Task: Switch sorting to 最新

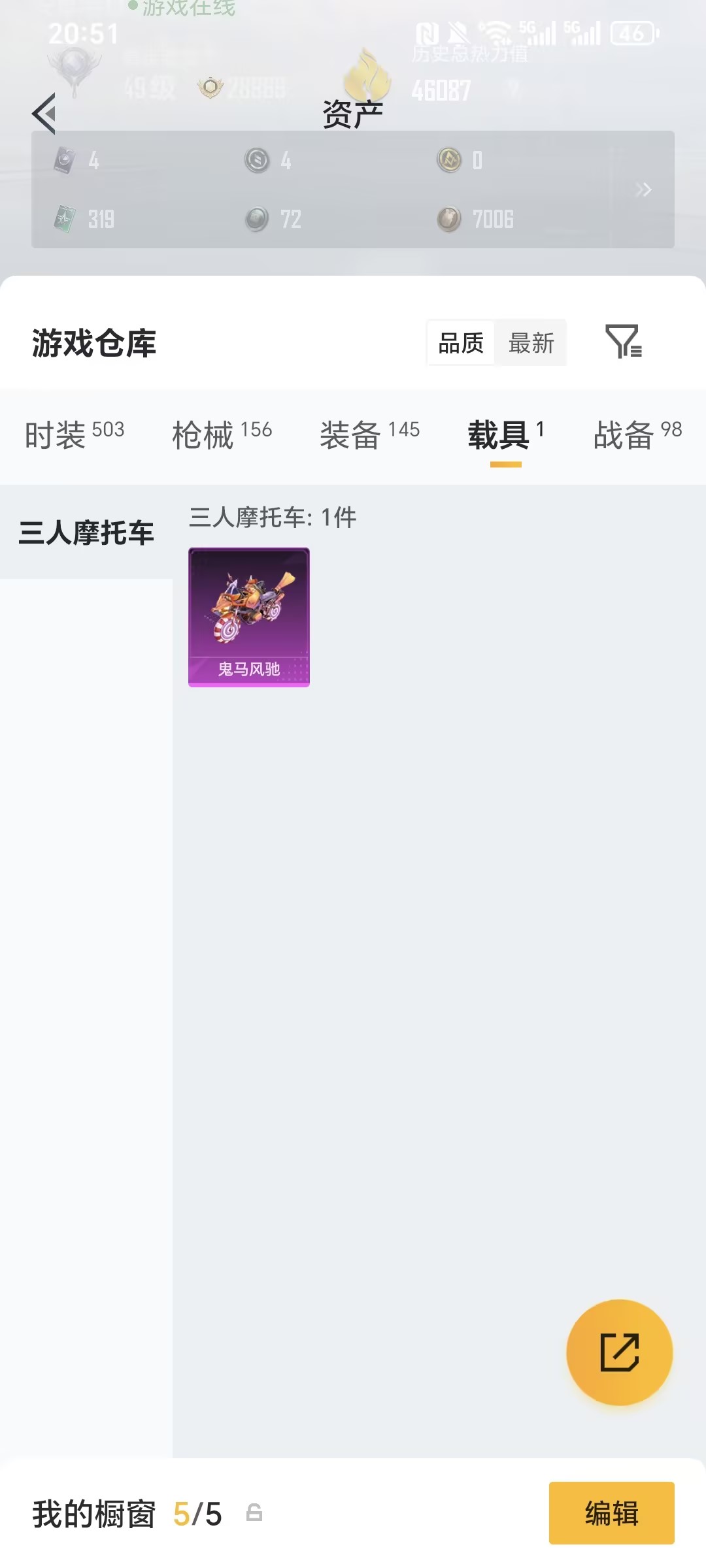Action: pyautogui.click(x=531, y=342)
